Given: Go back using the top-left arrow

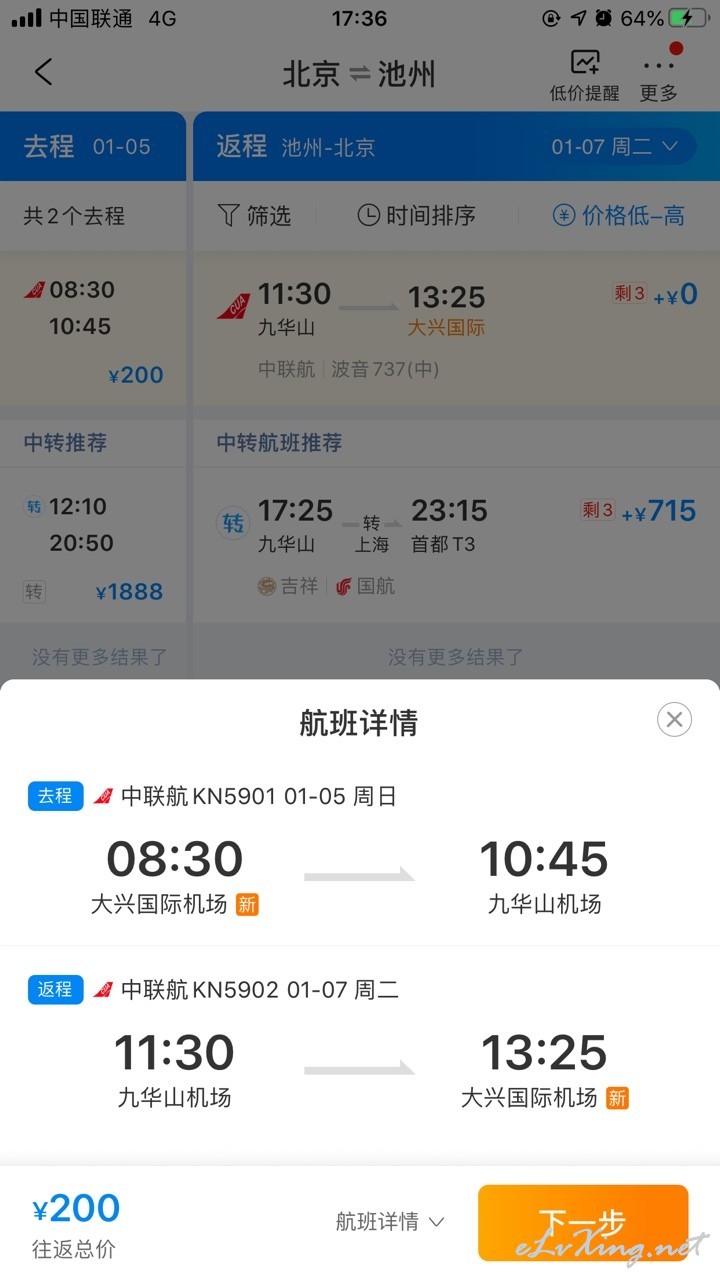Looking at the screenshot, I should 43,72.
